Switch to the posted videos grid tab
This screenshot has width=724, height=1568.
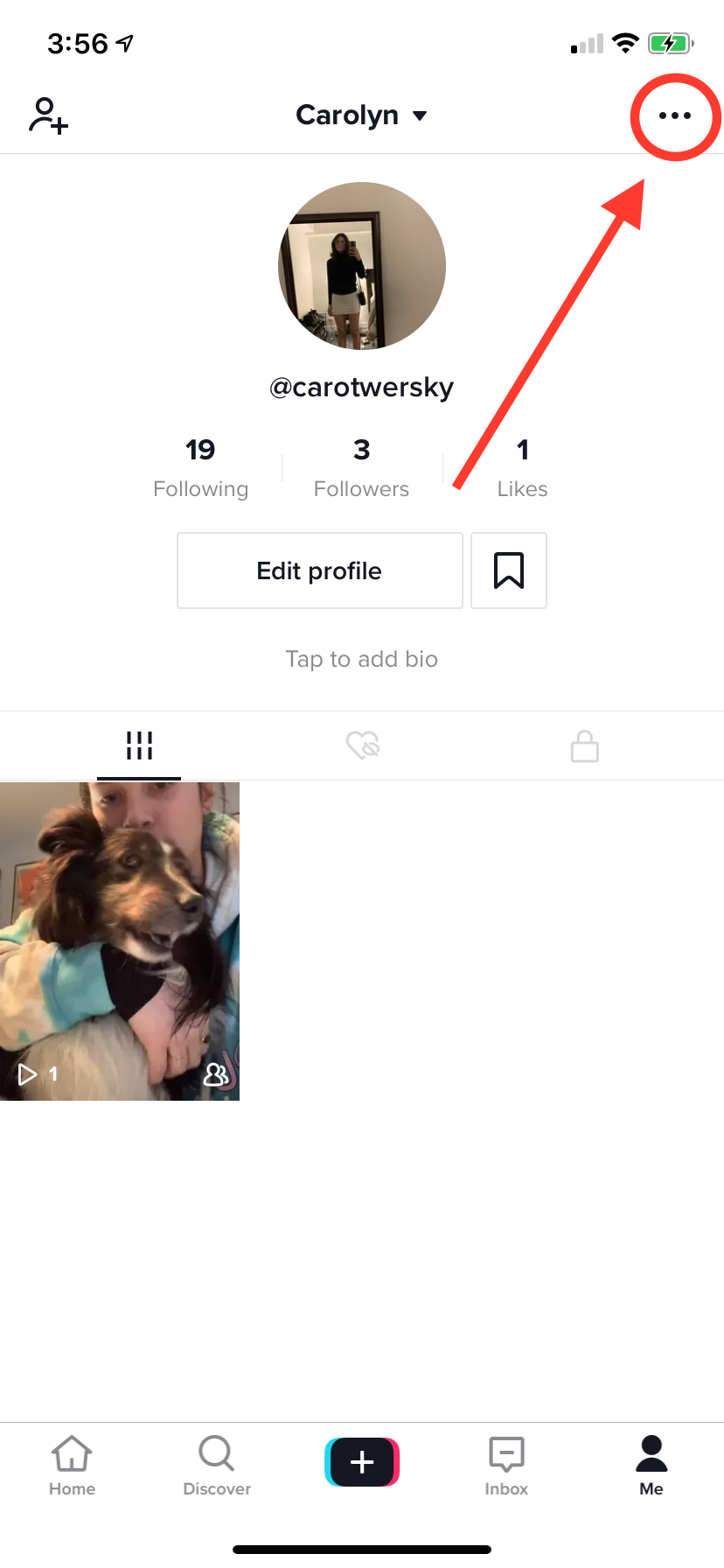point(139,745)
